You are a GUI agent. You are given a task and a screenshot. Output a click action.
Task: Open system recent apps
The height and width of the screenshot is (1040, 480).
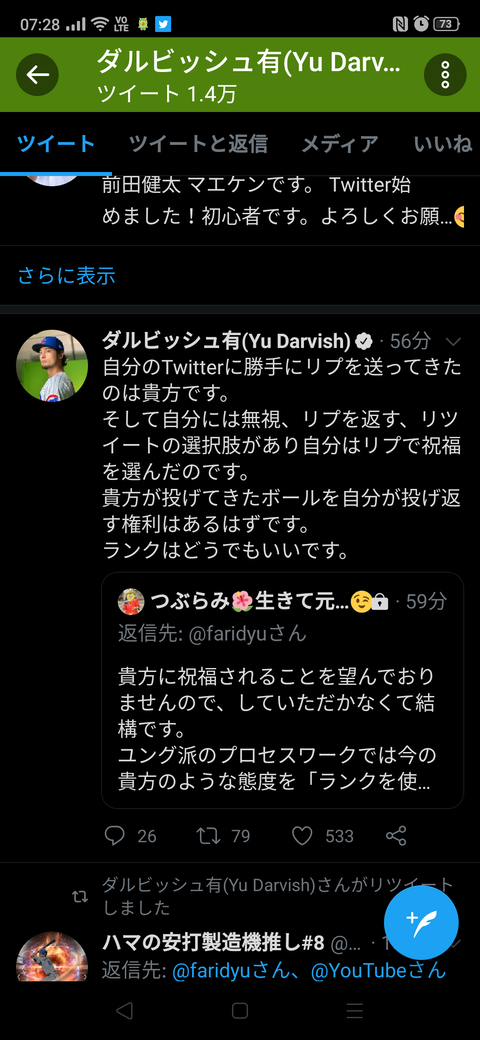[355, 1011]
